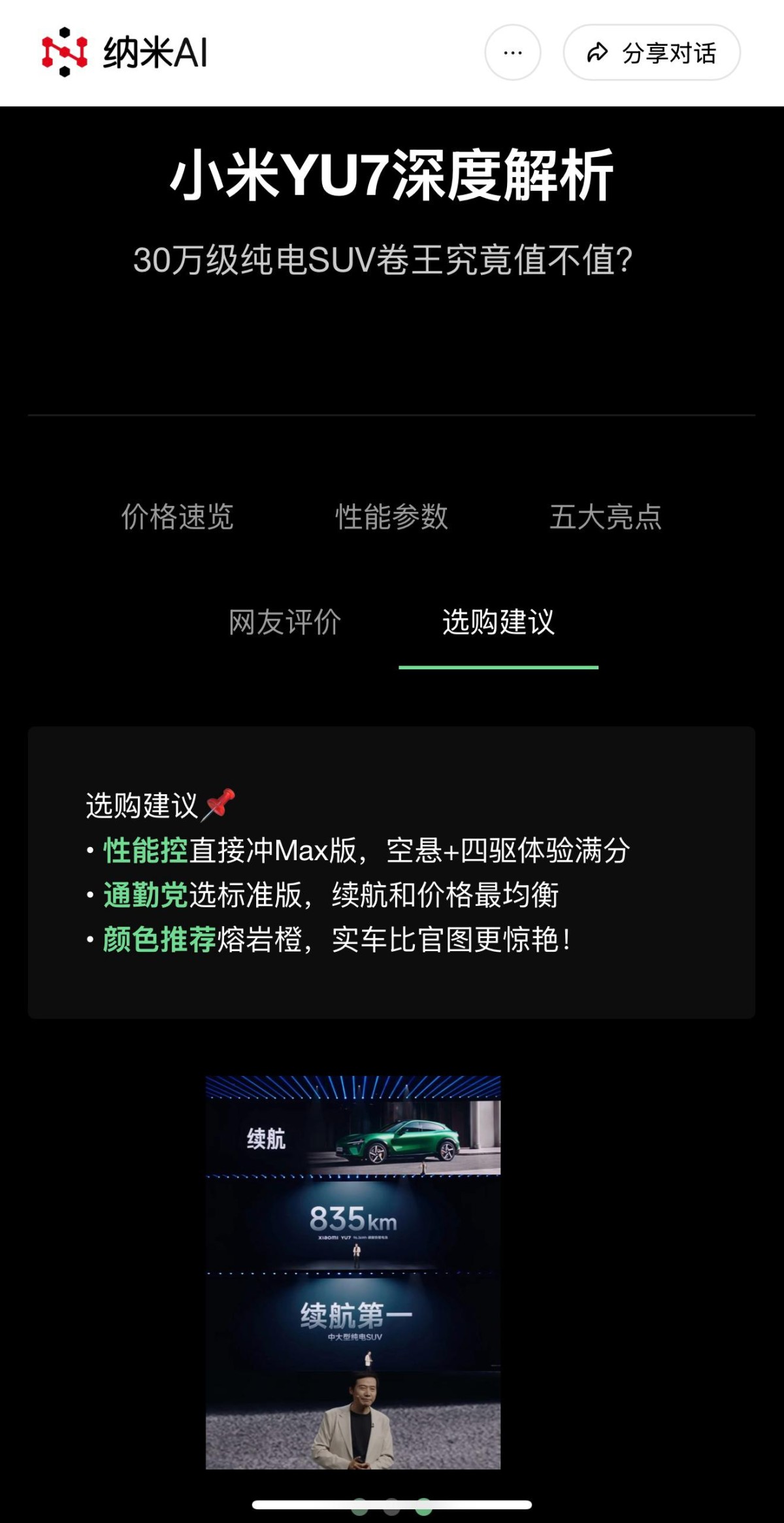Open the 续航 835km launch event image

[x=353, y=1271]
